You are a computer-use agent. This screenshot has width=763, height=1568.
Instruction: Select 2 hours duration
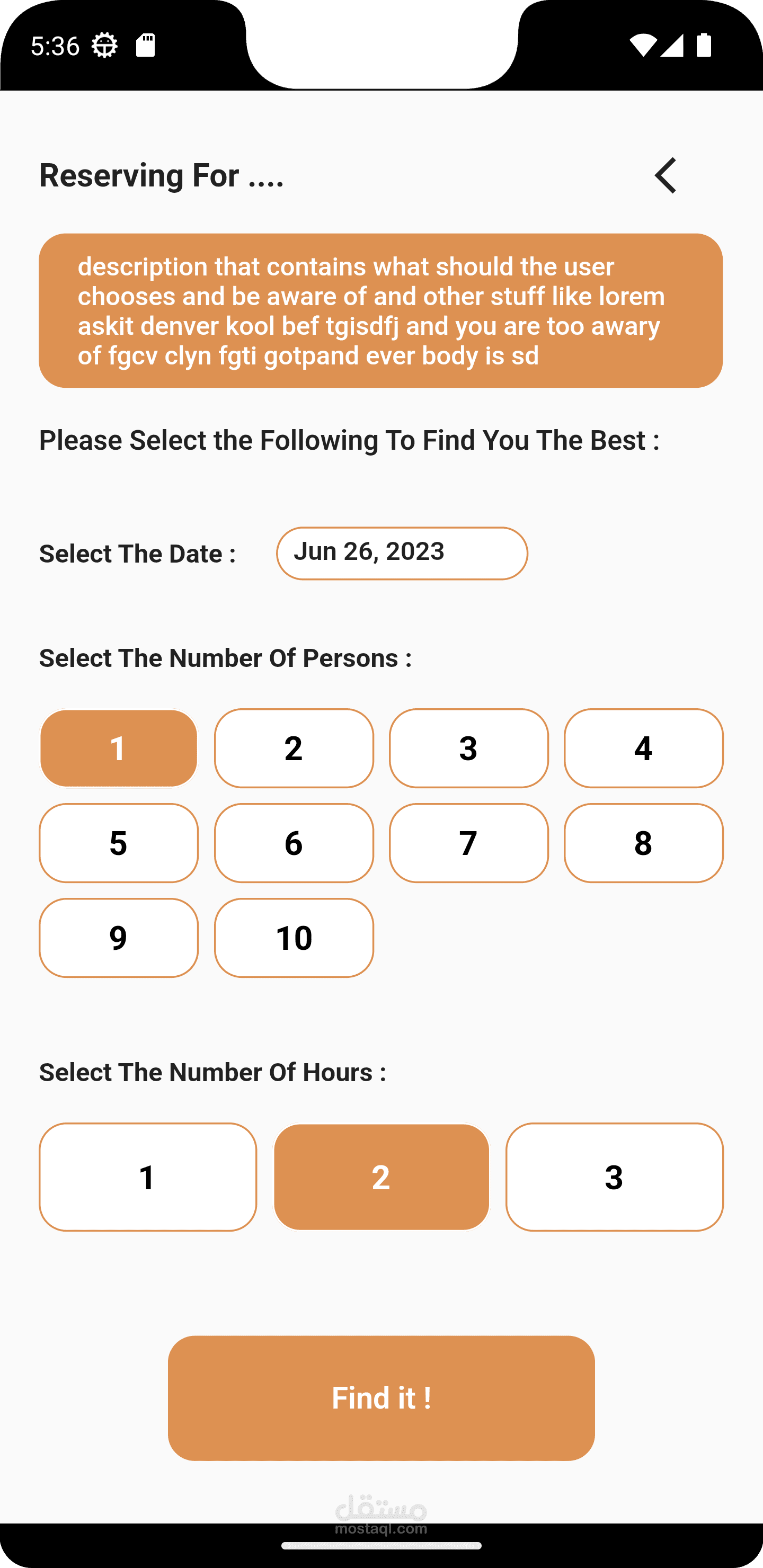click(x=381, y=1177)
